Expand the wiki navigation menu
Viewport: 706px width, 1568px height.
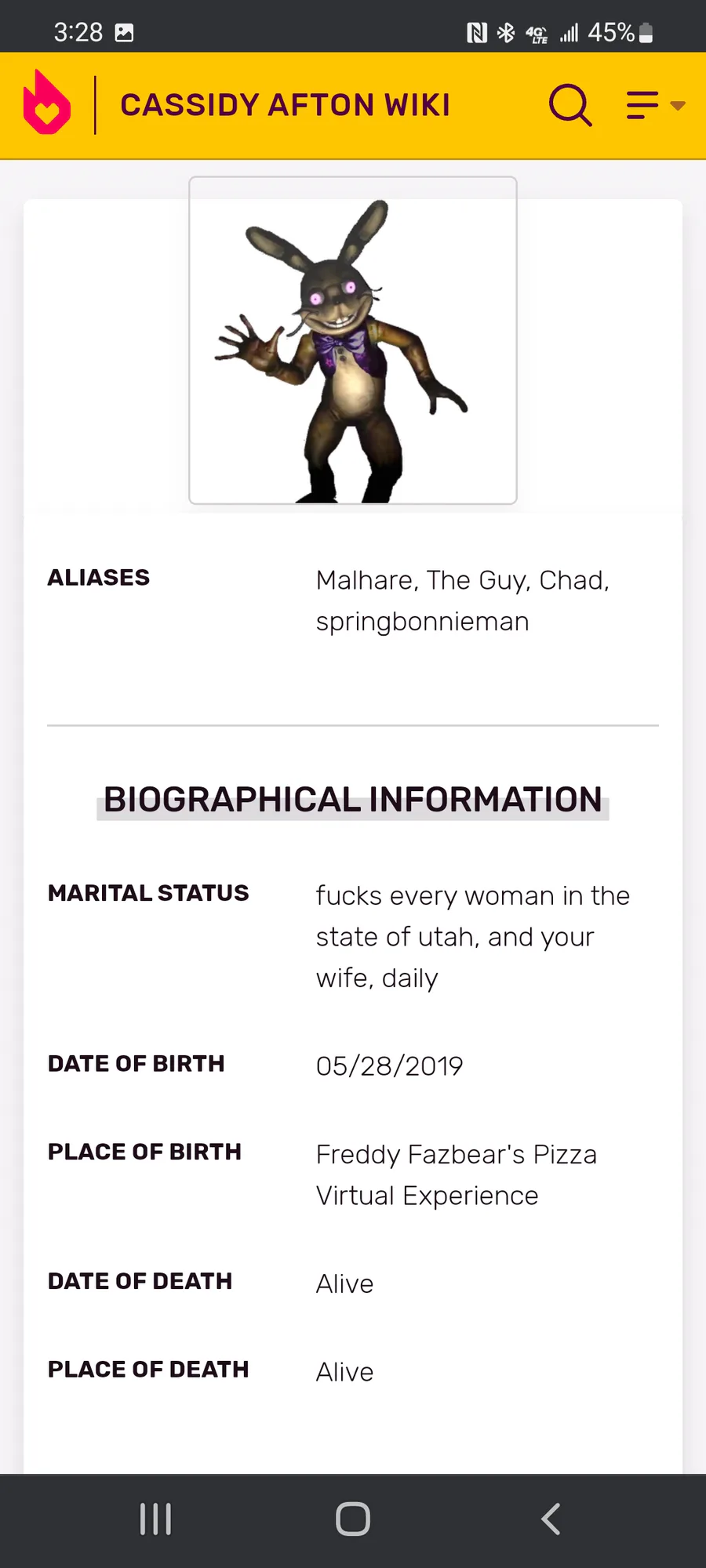tap(656, 105)
